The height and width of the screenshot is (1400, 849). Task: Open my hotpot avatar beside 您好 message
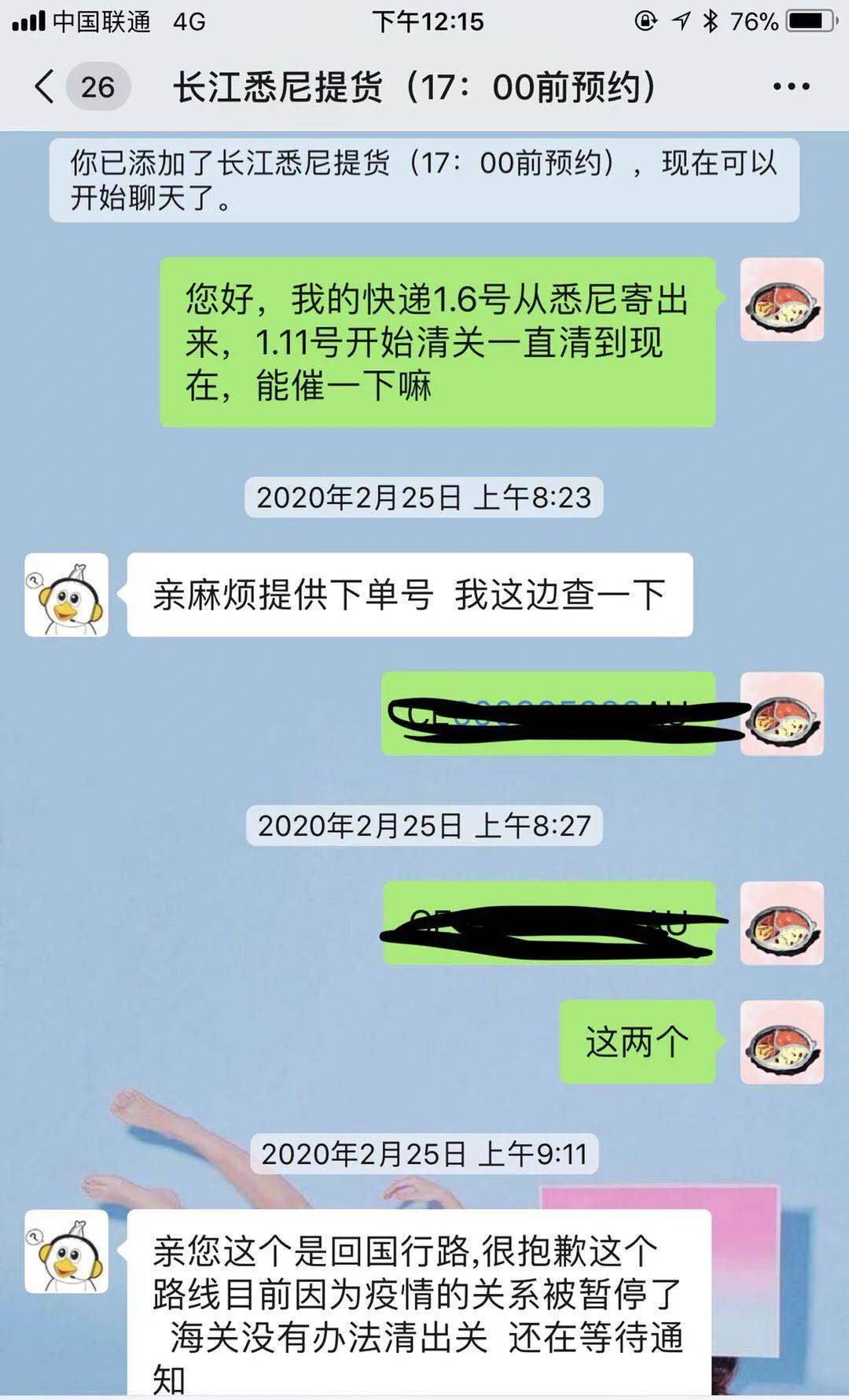781,300
